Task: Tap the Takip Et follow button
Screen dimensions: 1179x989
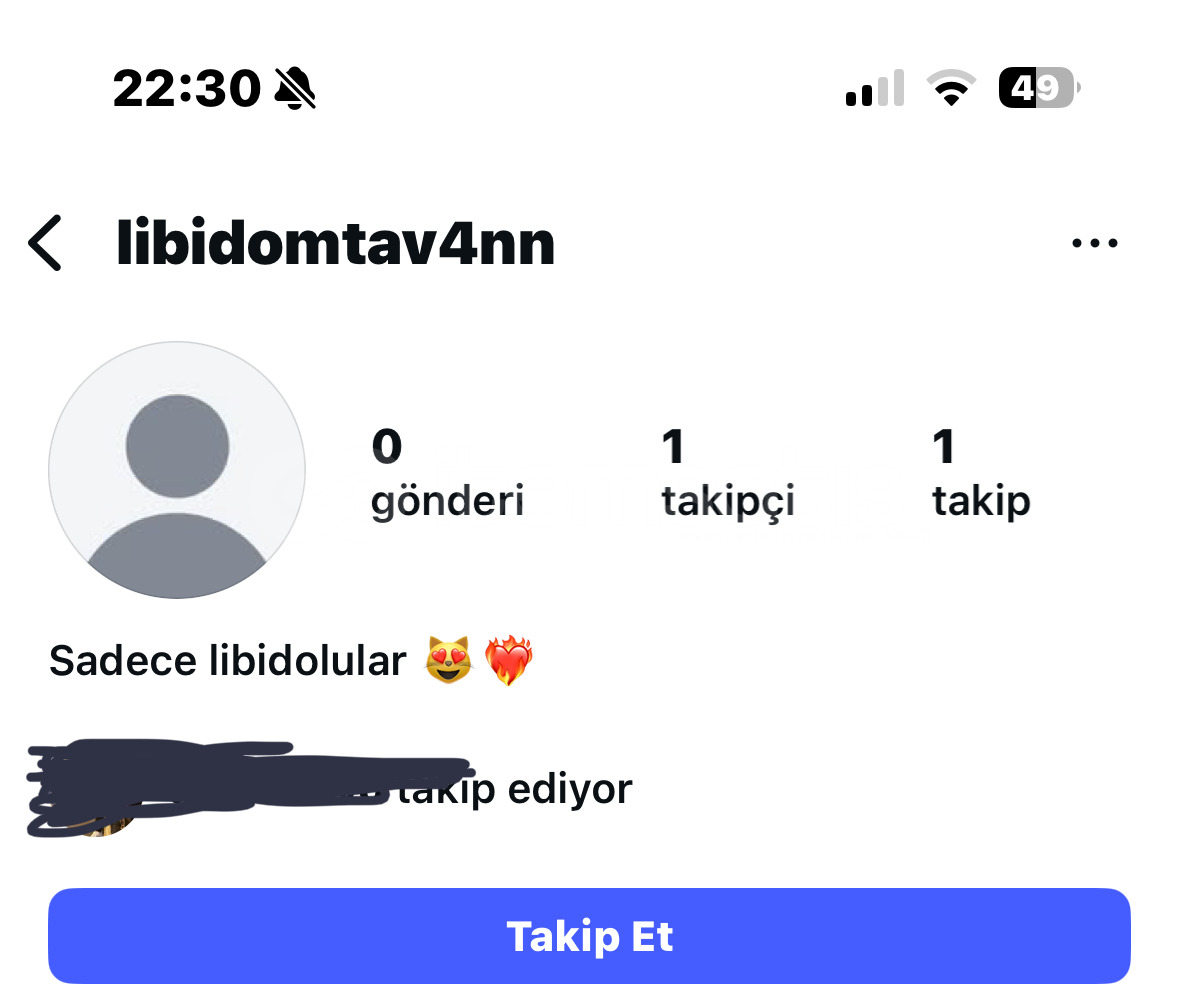Action: coord(589,936)
